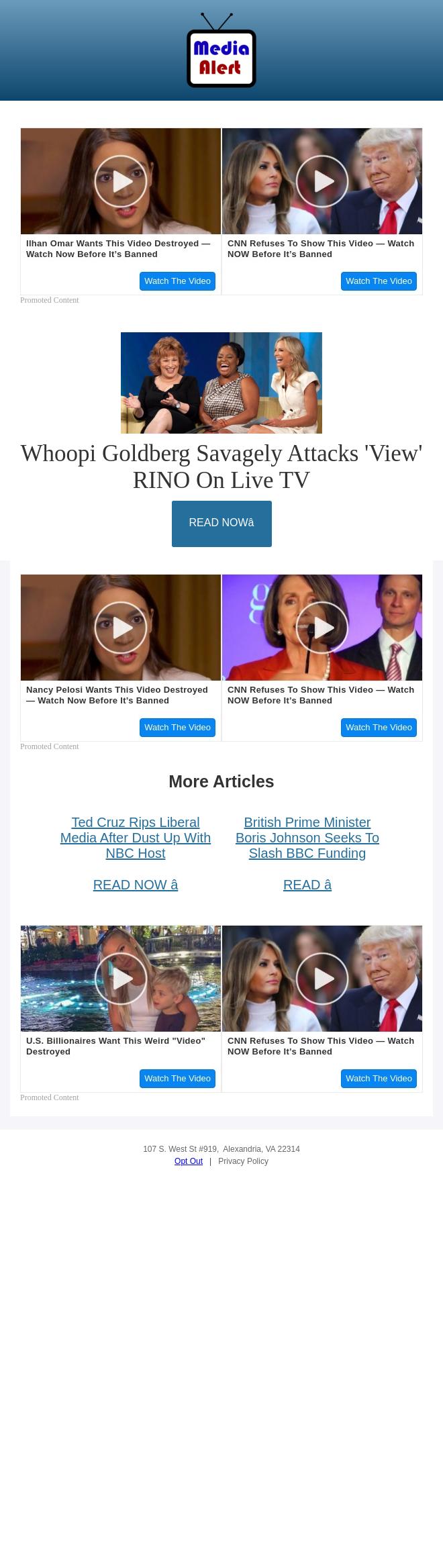Tap the READ link under Boris Johnson article

(x=307, y=885)
